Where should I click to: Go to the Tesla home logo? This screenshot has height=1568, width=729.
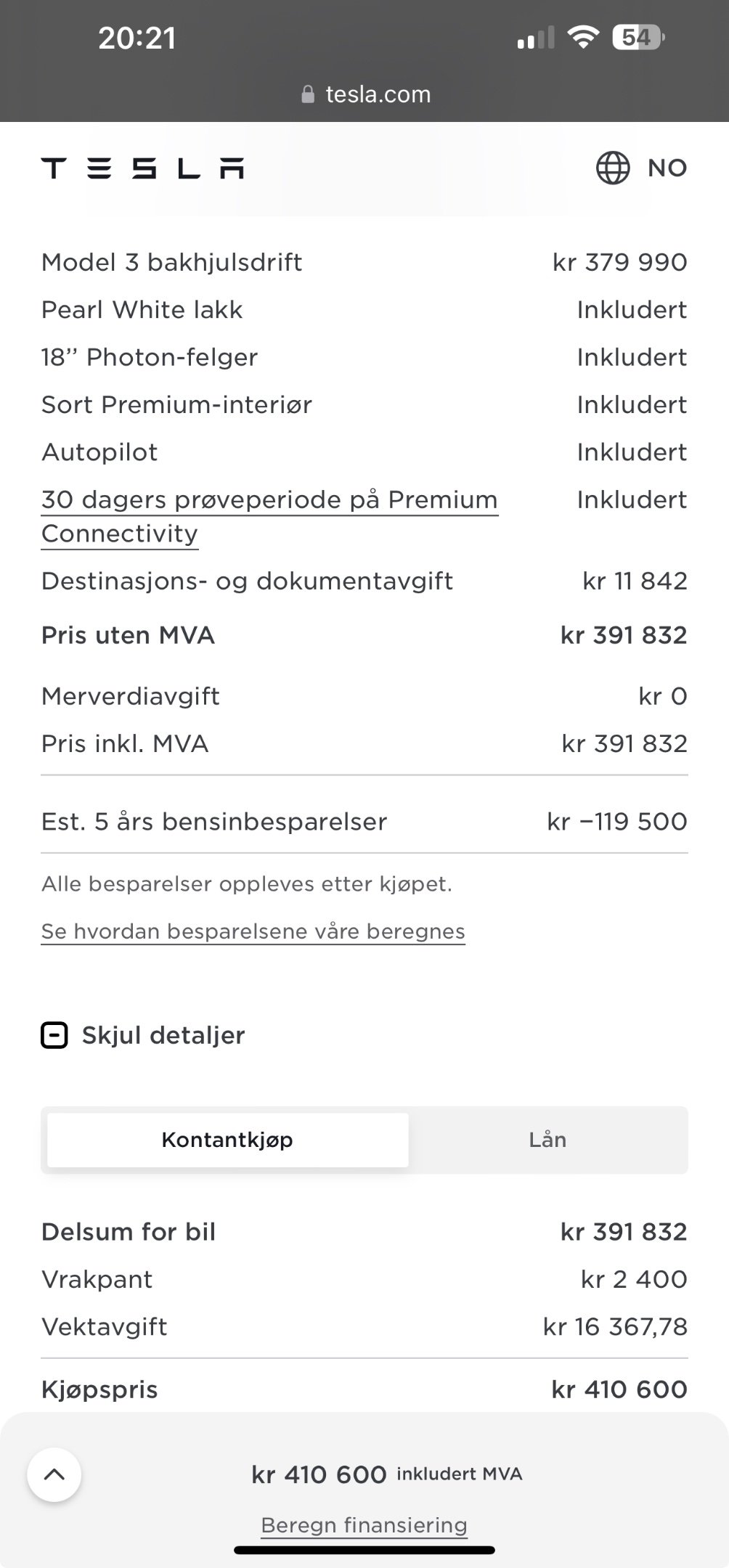tap(142, 168)
